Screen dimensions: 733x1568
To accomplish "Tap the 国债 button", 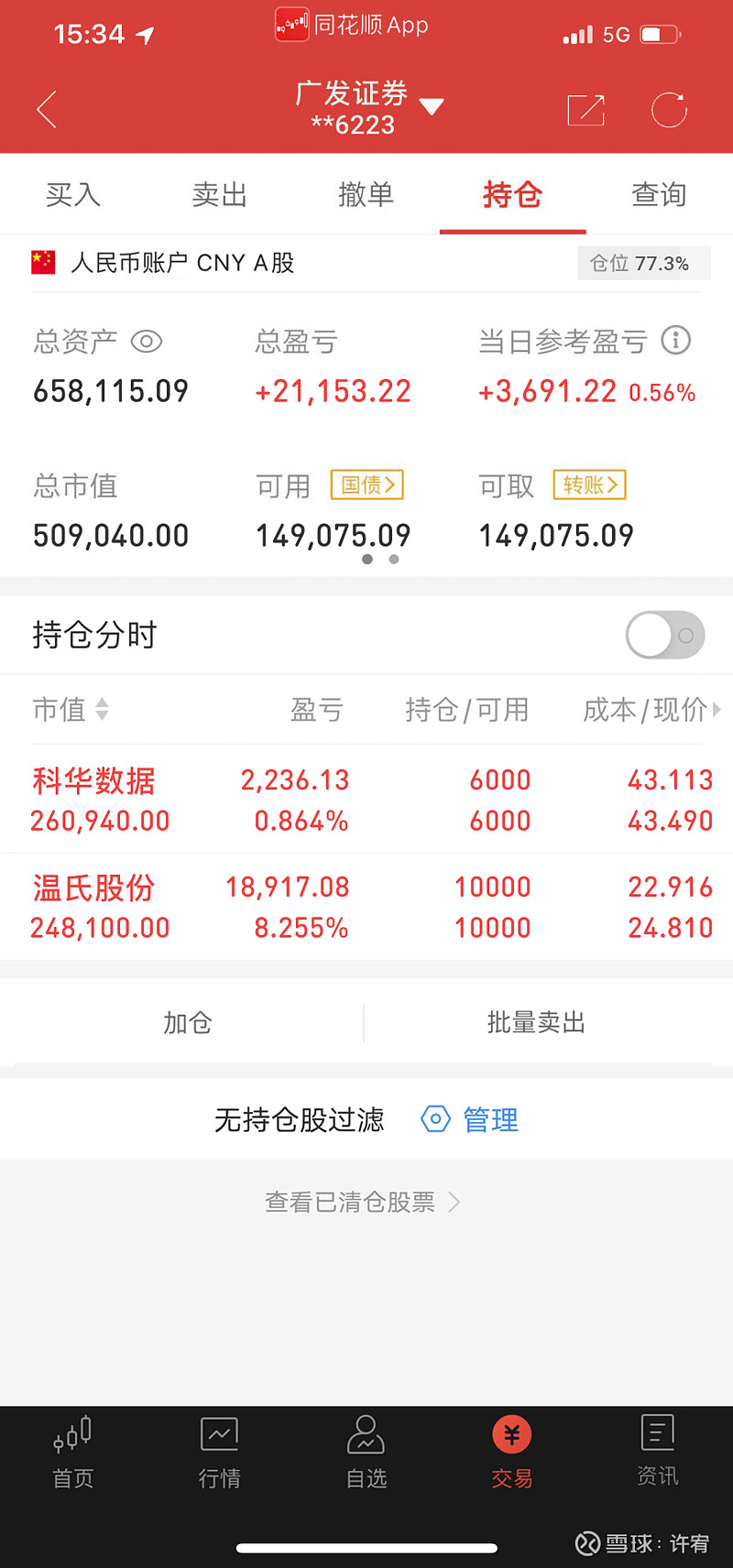I will click(x=367, y=485).
